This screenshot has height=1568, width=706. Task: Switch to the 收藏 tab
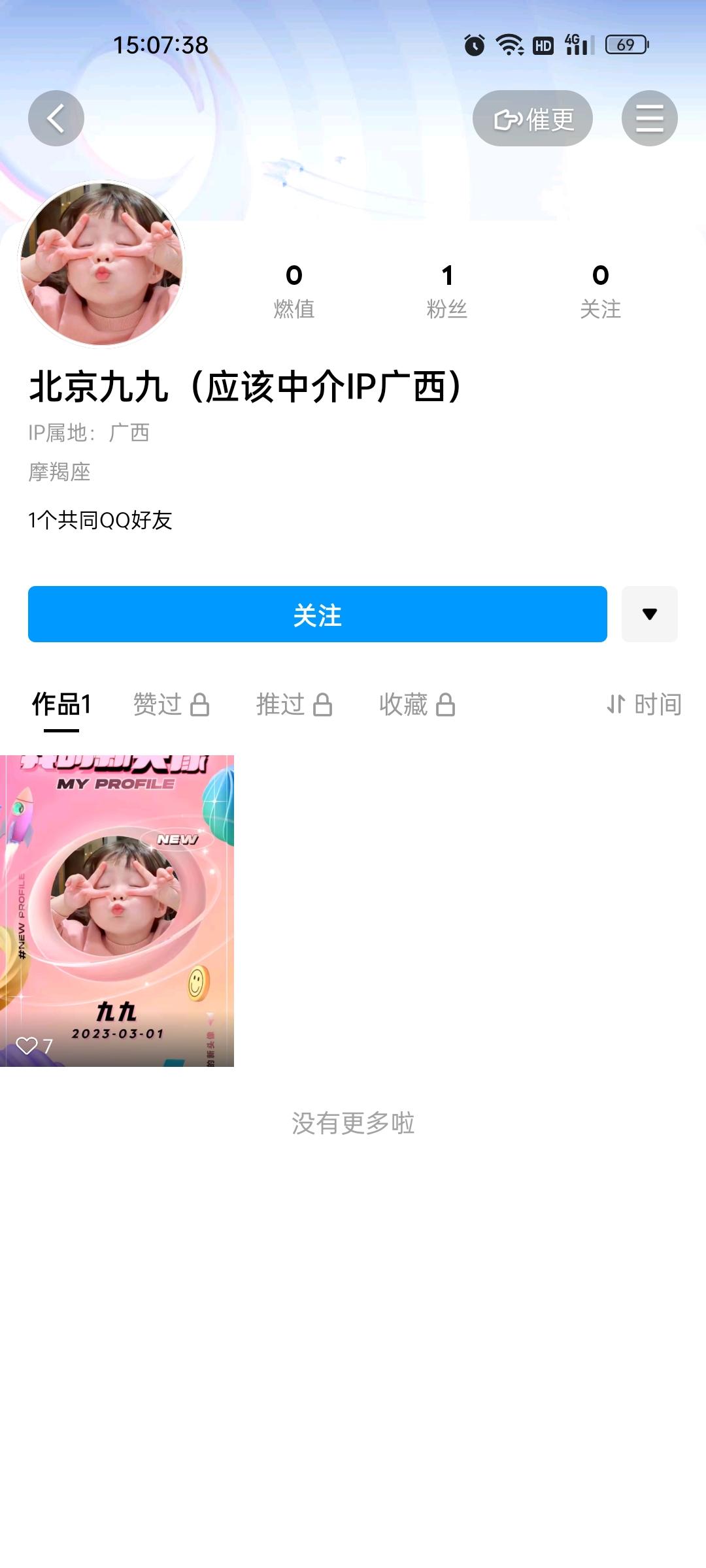[416, 704]
